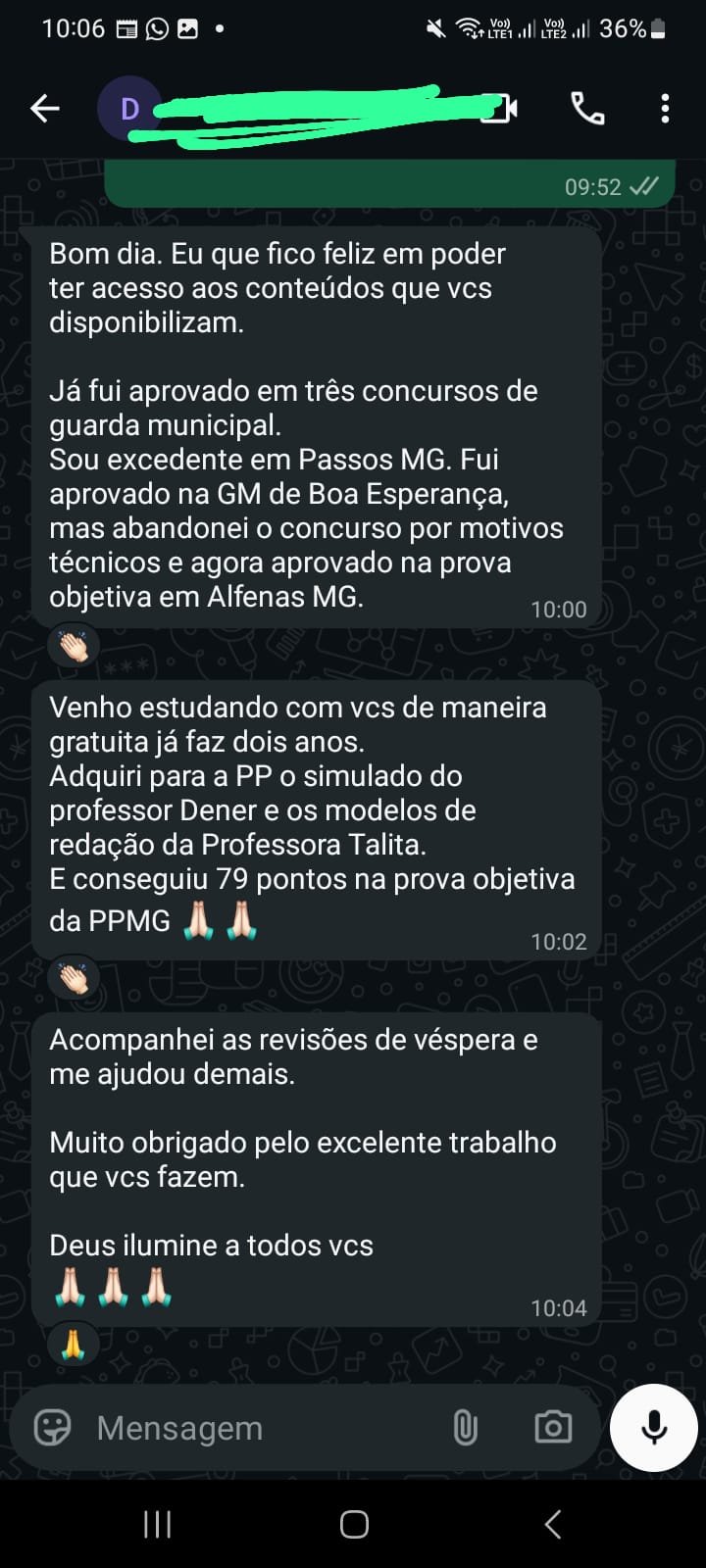Go back to the chats list
Viewport: 706px width, 1568px height.
pos(45,109)
